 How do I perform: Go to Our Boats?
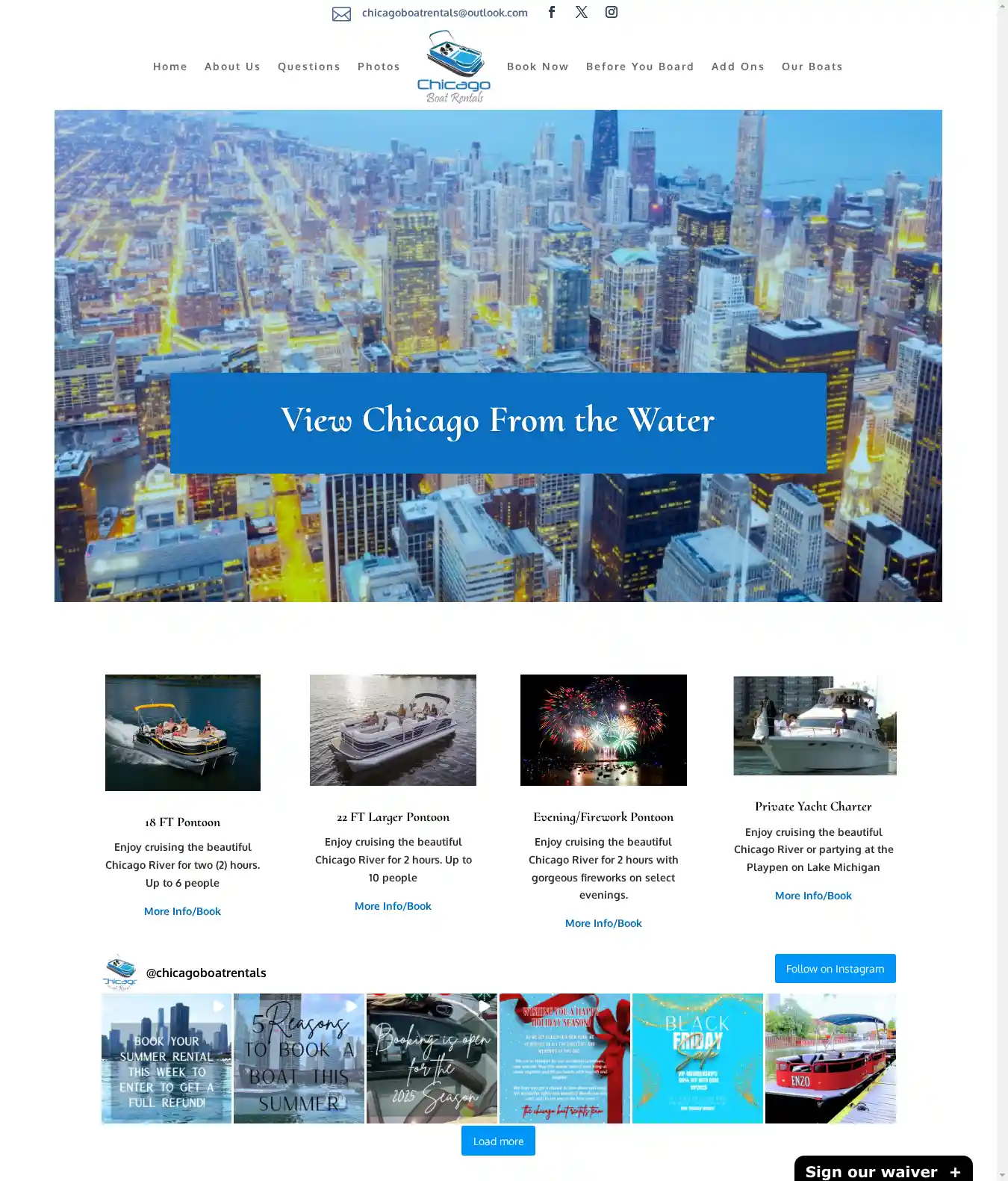[x=812, y=66]
